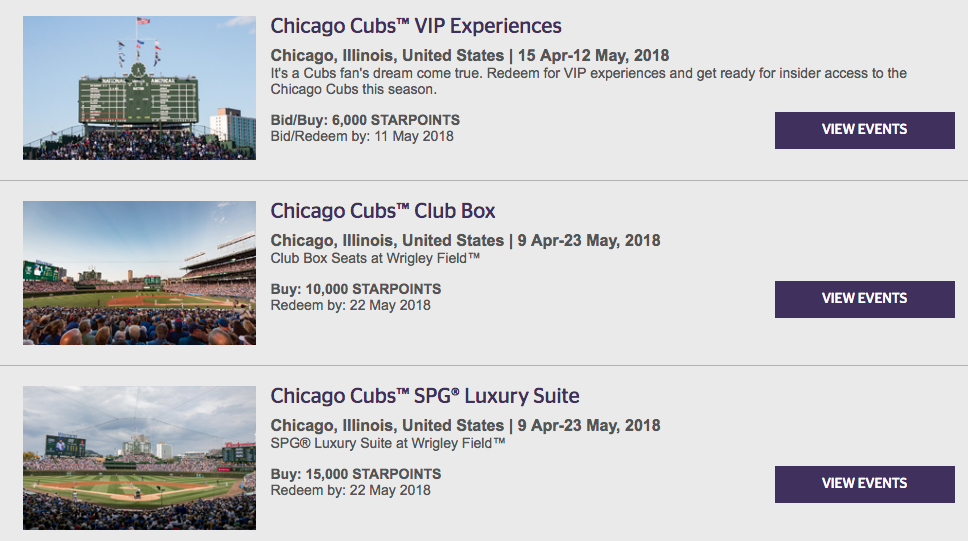Open the Chicago Cubs VIP Experiences title
Image resolution: width=968 pixels, height=541 pixels.
coord(416,26)
